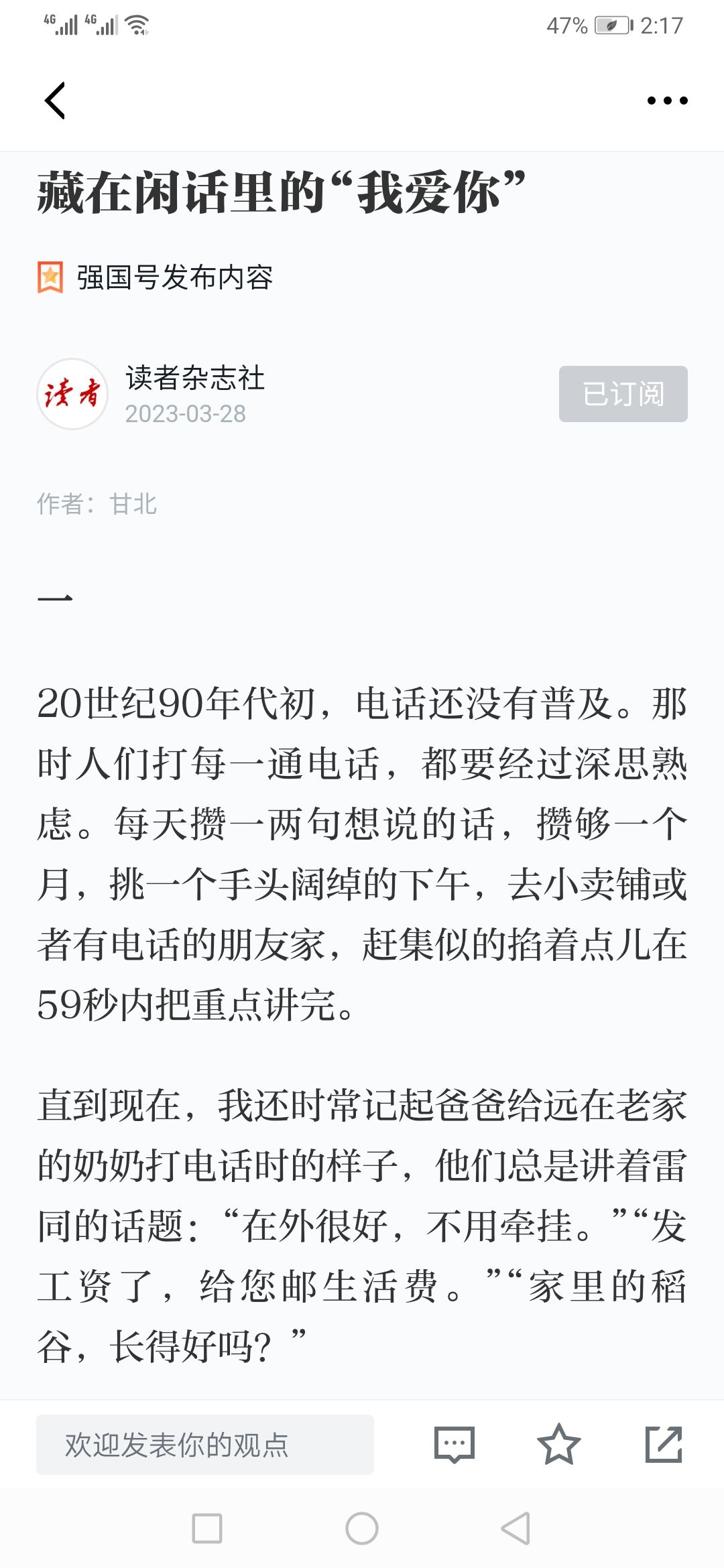Go back using the top-left arrow

[55, 101]
